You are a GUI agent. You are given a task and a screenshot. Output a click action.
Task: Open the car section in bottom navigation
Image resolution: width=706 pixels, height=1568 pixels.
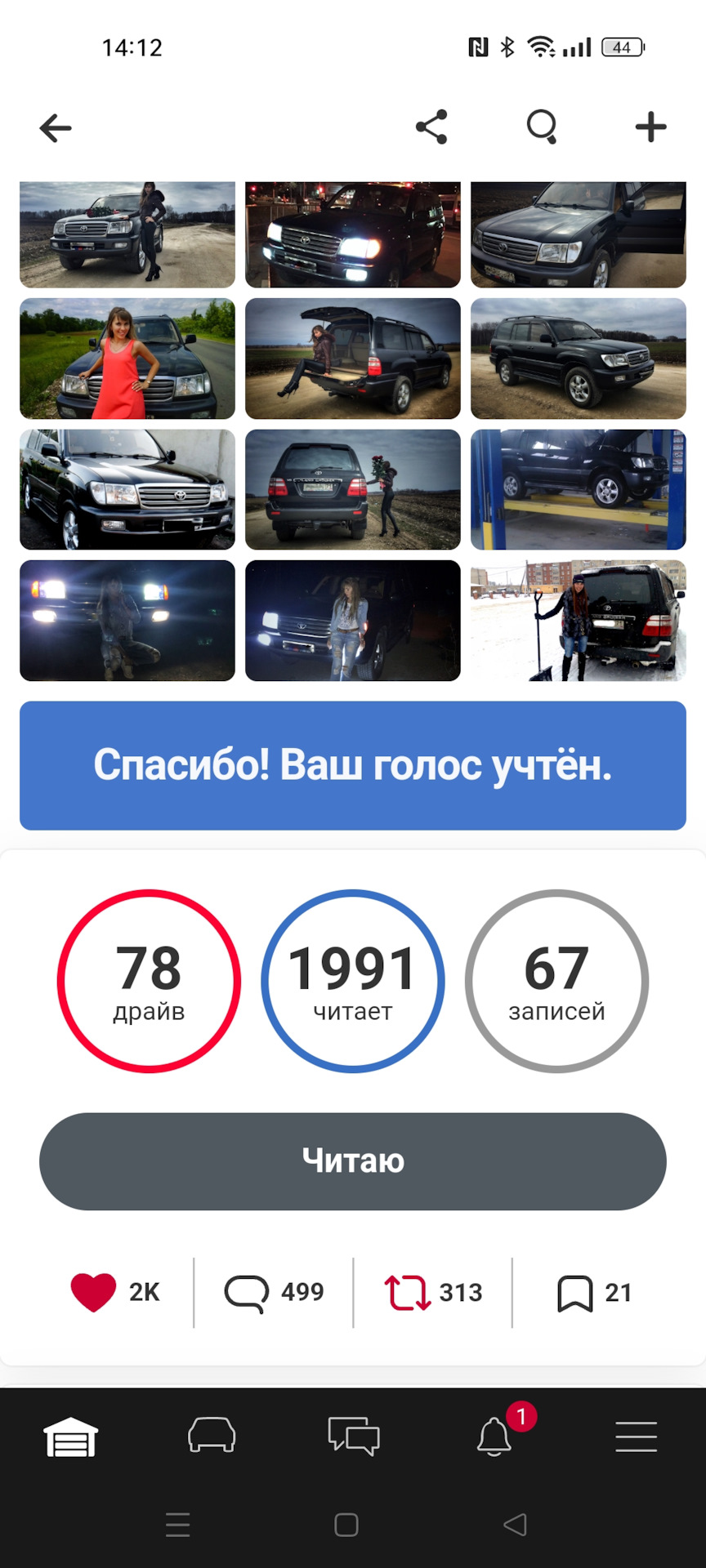(x=211, y=1439)
